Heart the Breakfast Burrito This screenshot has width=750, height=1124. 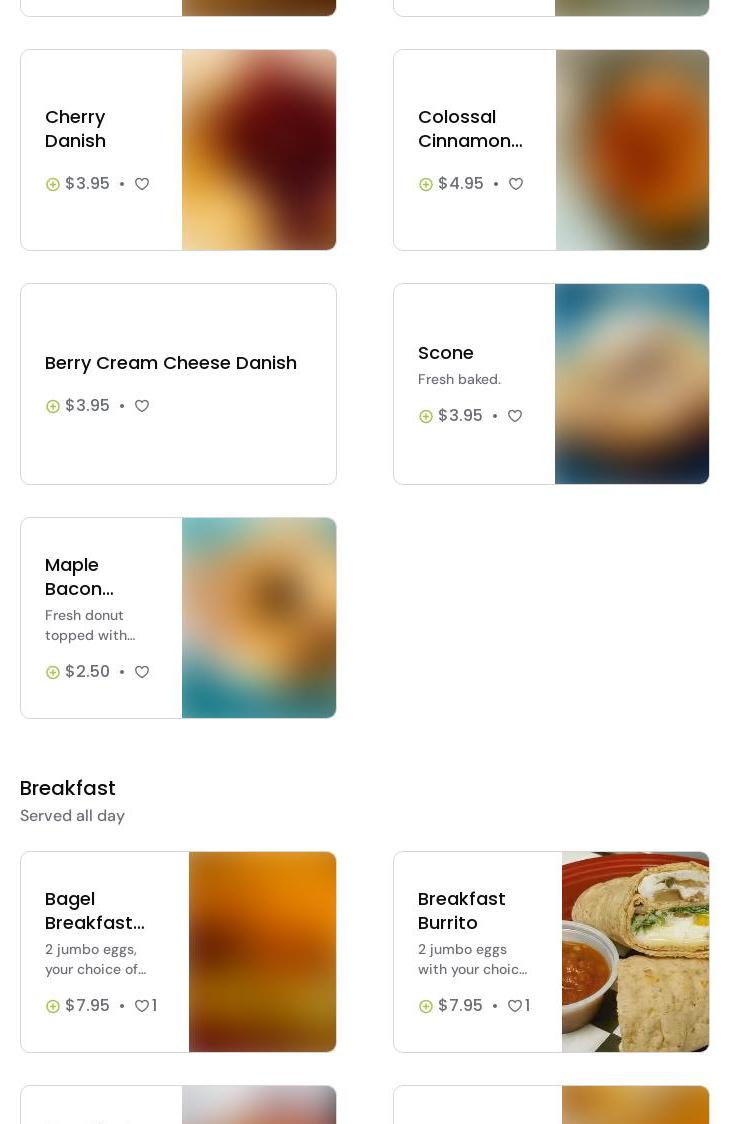tap(515, 1006)
